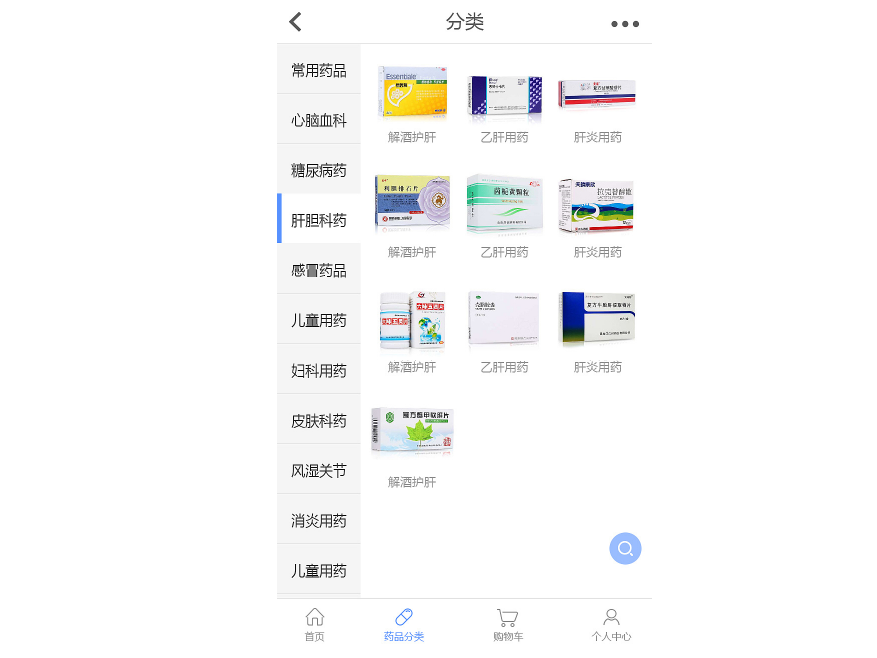The width and height of the screenshot is (877, 658).
Task: Open the 皮肤科药 category
Action: [319, 420]
